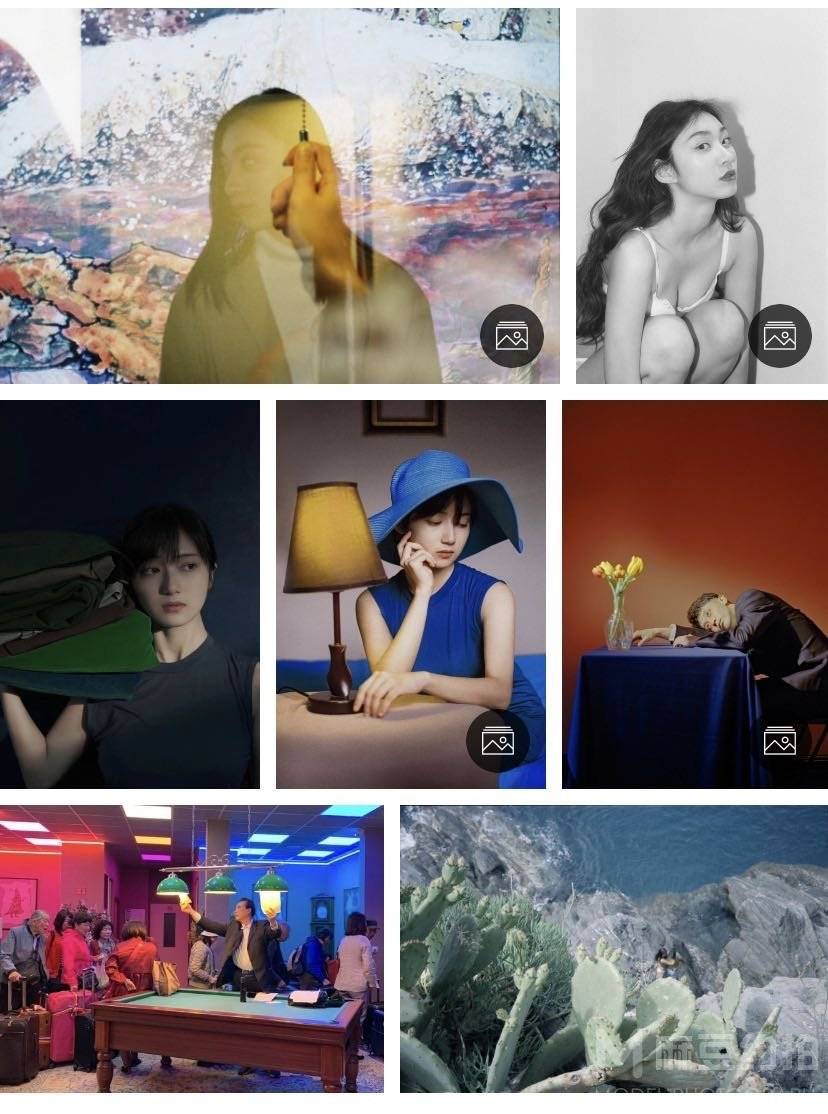Image resolution: width=828 pixels, height=1114 pixels.
Task: Open the cactus and rocky coast photo
Action: coord(613,948)
